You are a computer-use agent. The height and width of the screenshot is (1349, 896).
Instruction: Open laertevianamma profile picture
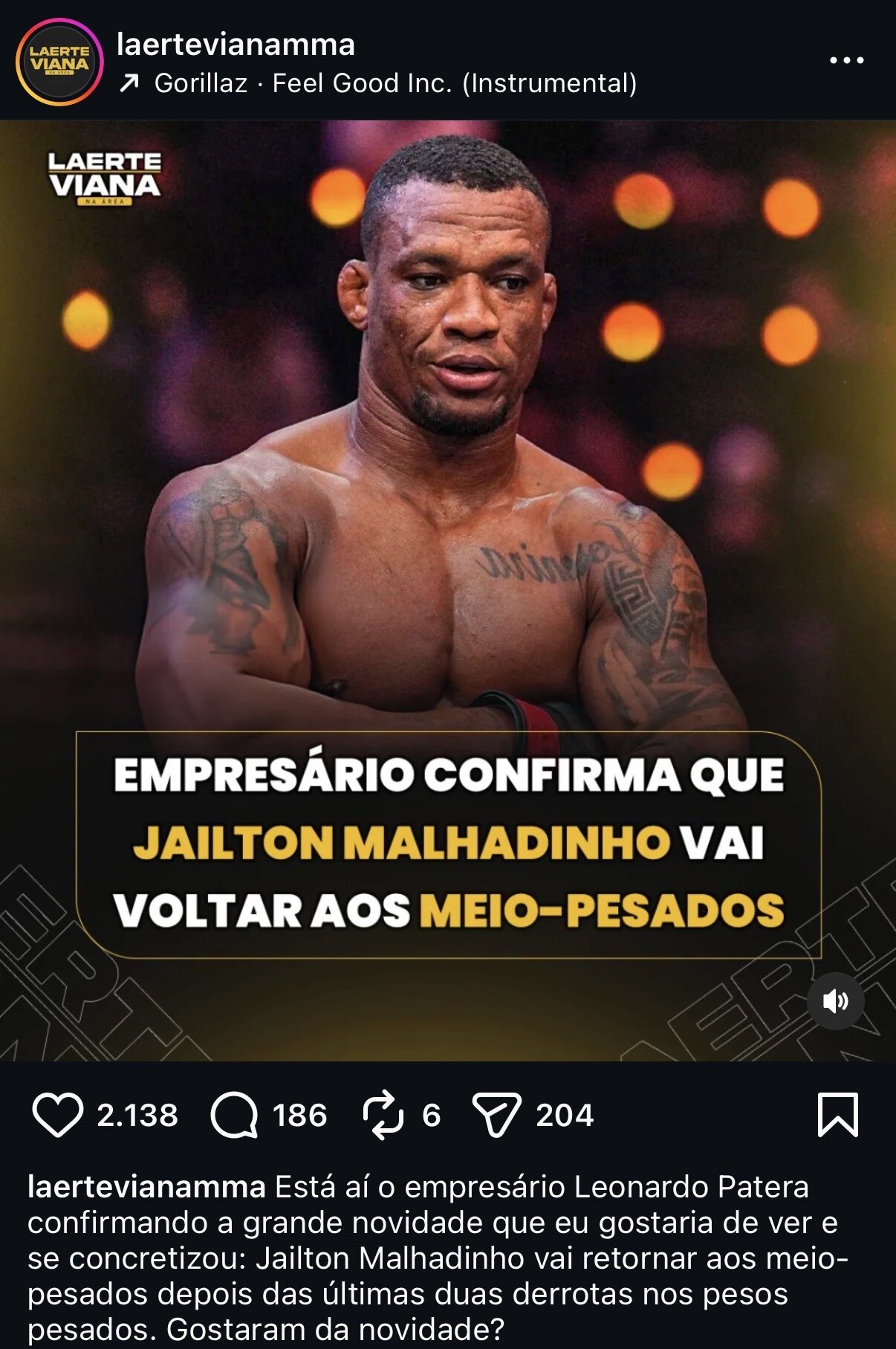(x=59, y=61)
